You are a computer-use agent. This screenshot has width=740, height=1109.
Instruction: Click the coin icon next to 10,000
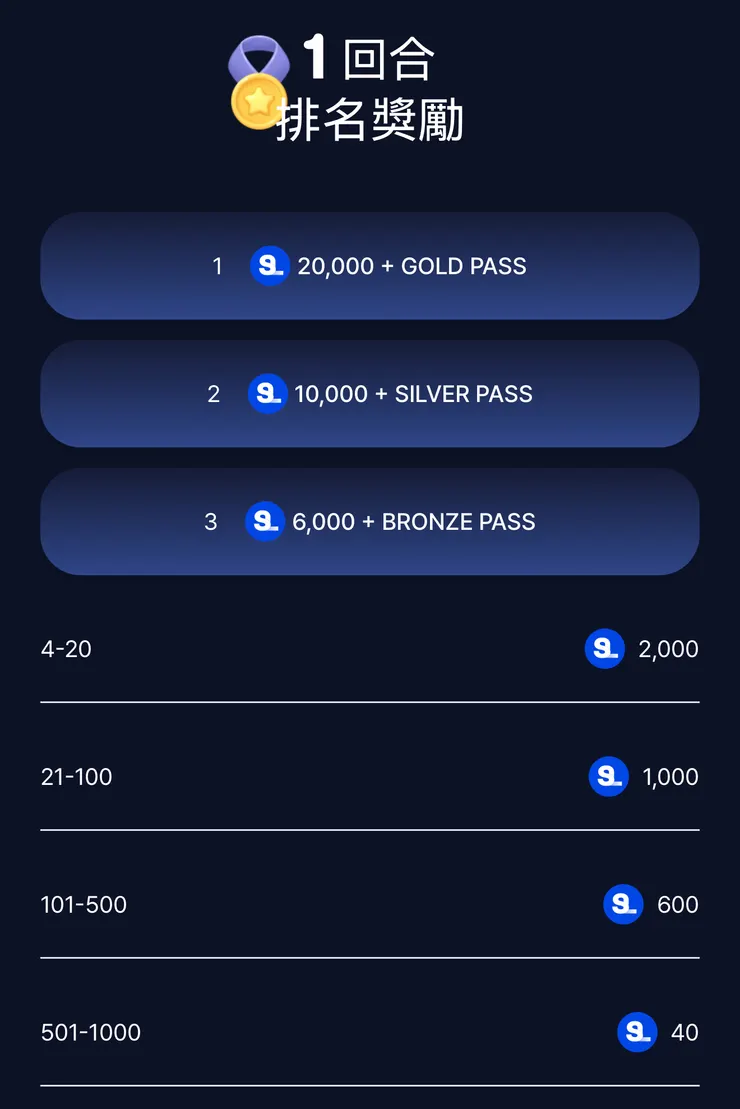pyautogui.click(x=267, y=394)
